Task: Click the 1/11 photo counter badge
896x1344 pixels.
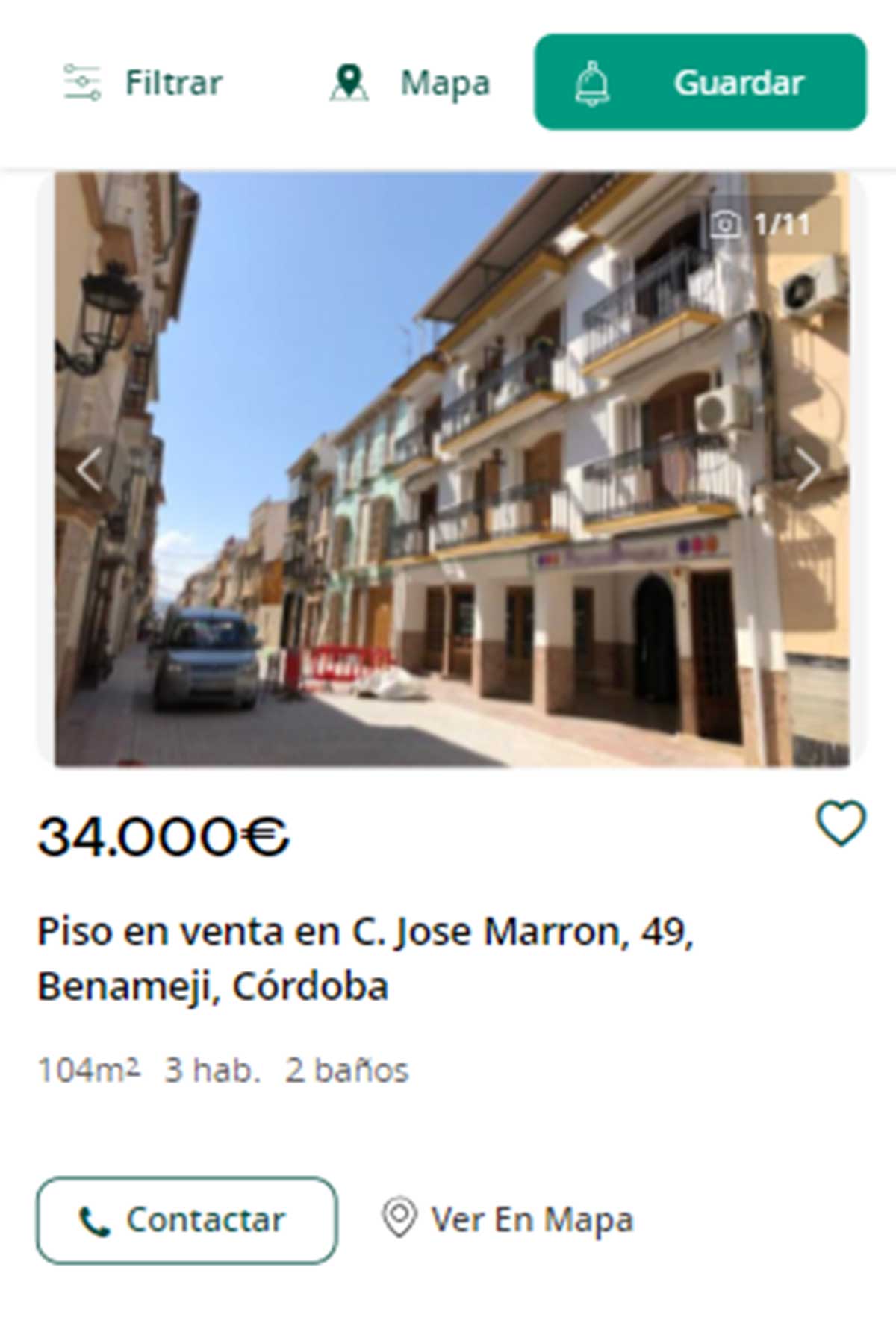Action: (760, 221)
